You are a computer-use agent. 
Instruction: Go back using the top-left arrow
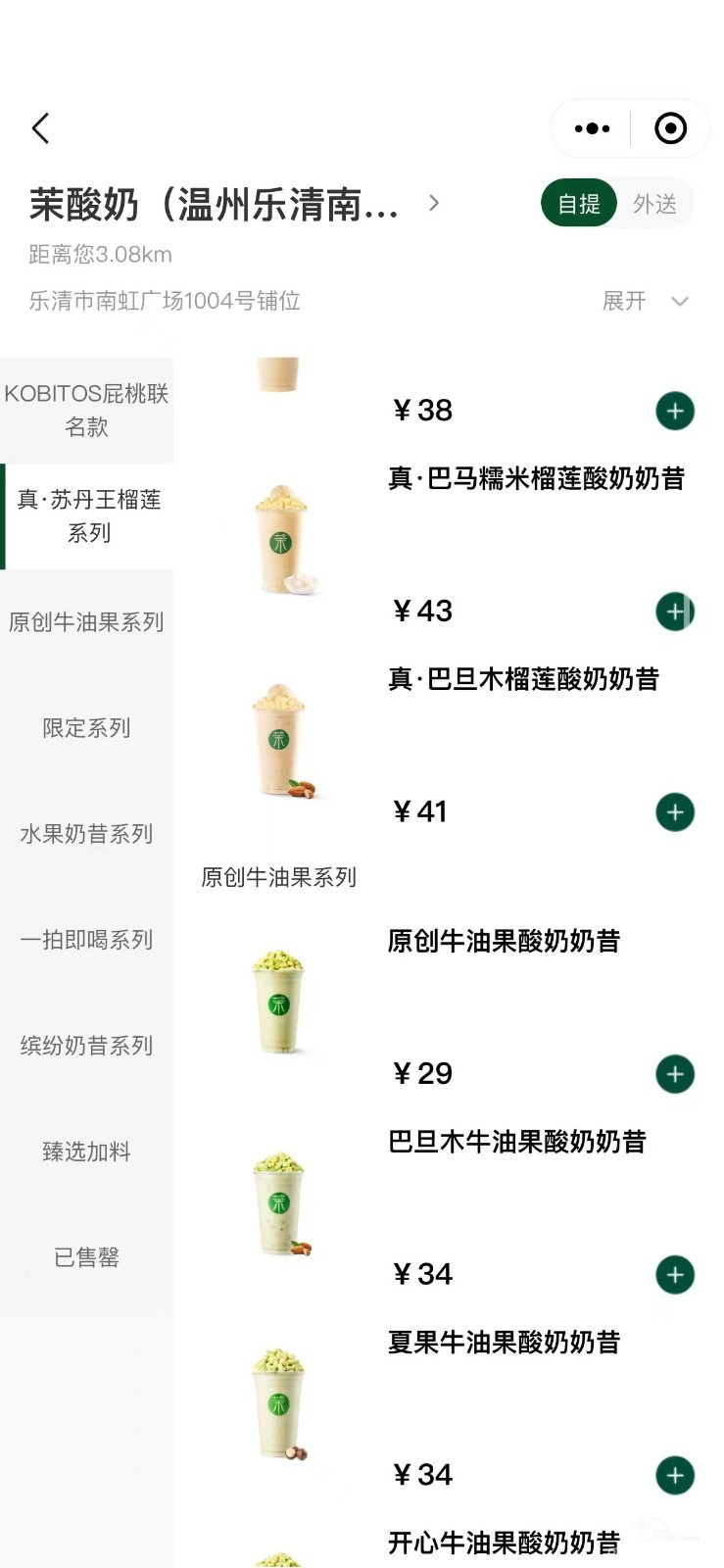pyautogui.click(x=40, y=128)
